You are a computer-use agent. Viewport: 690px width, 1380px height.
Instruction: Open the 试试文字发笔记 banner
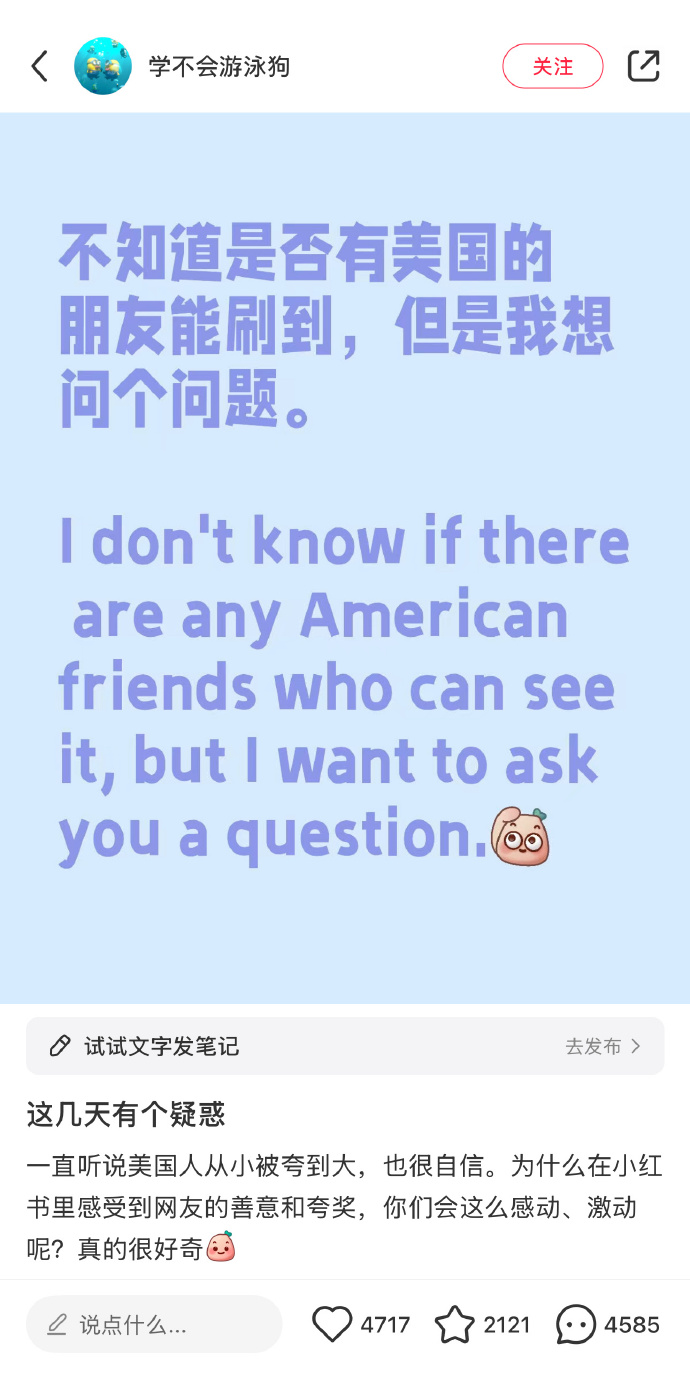pyautogui.click(x=344, y=1046)
